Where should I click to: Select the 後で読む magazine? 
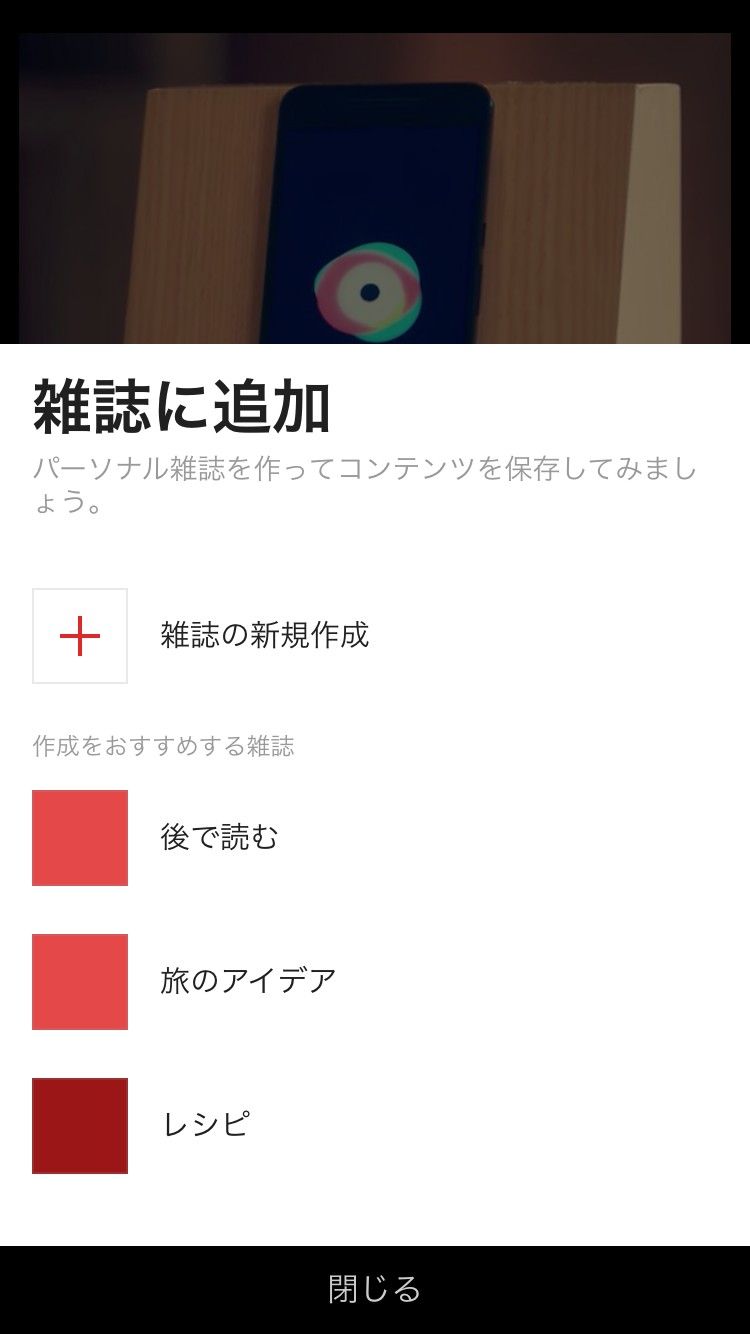coord(219,838)
